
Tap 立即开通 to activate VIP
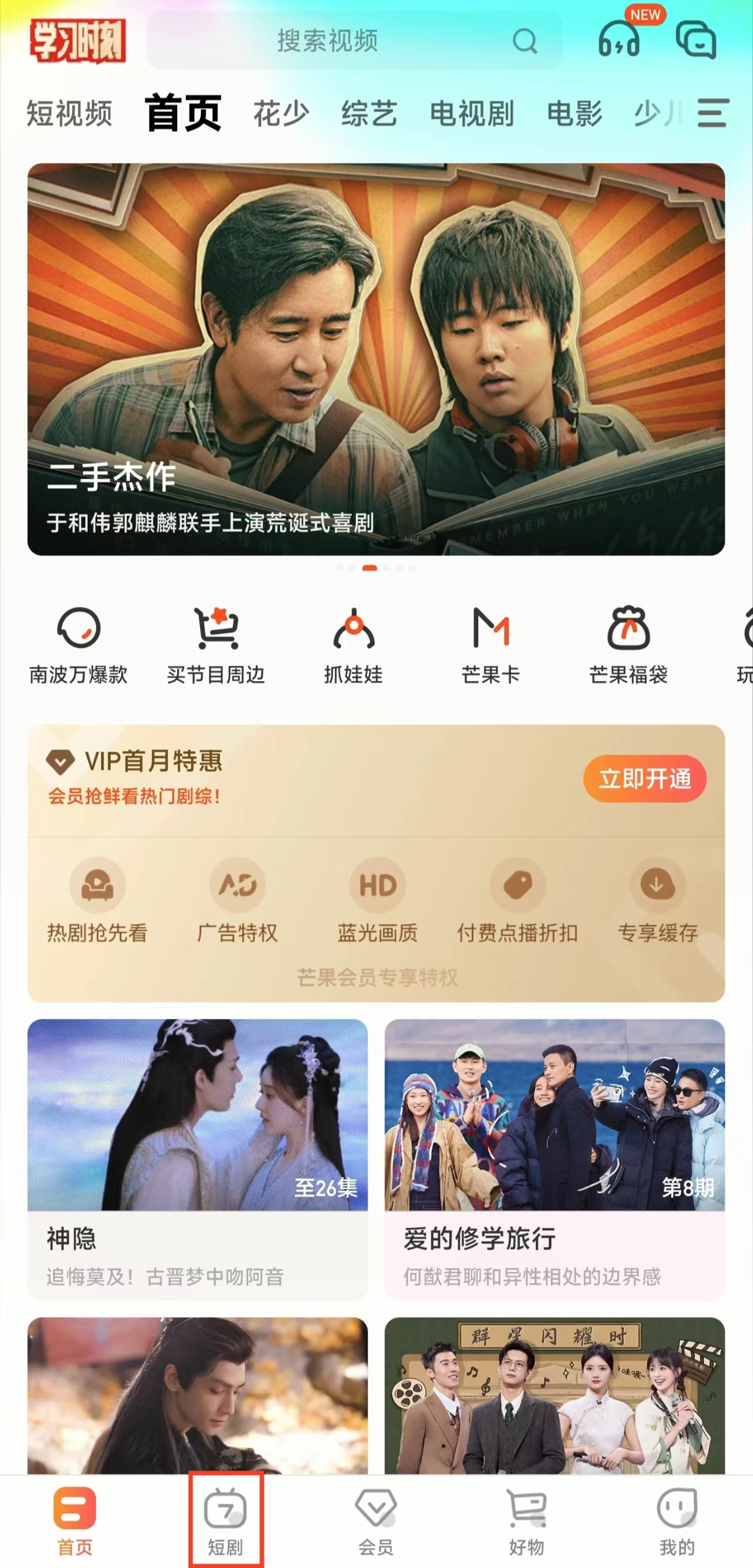click(x=645, y=779)
